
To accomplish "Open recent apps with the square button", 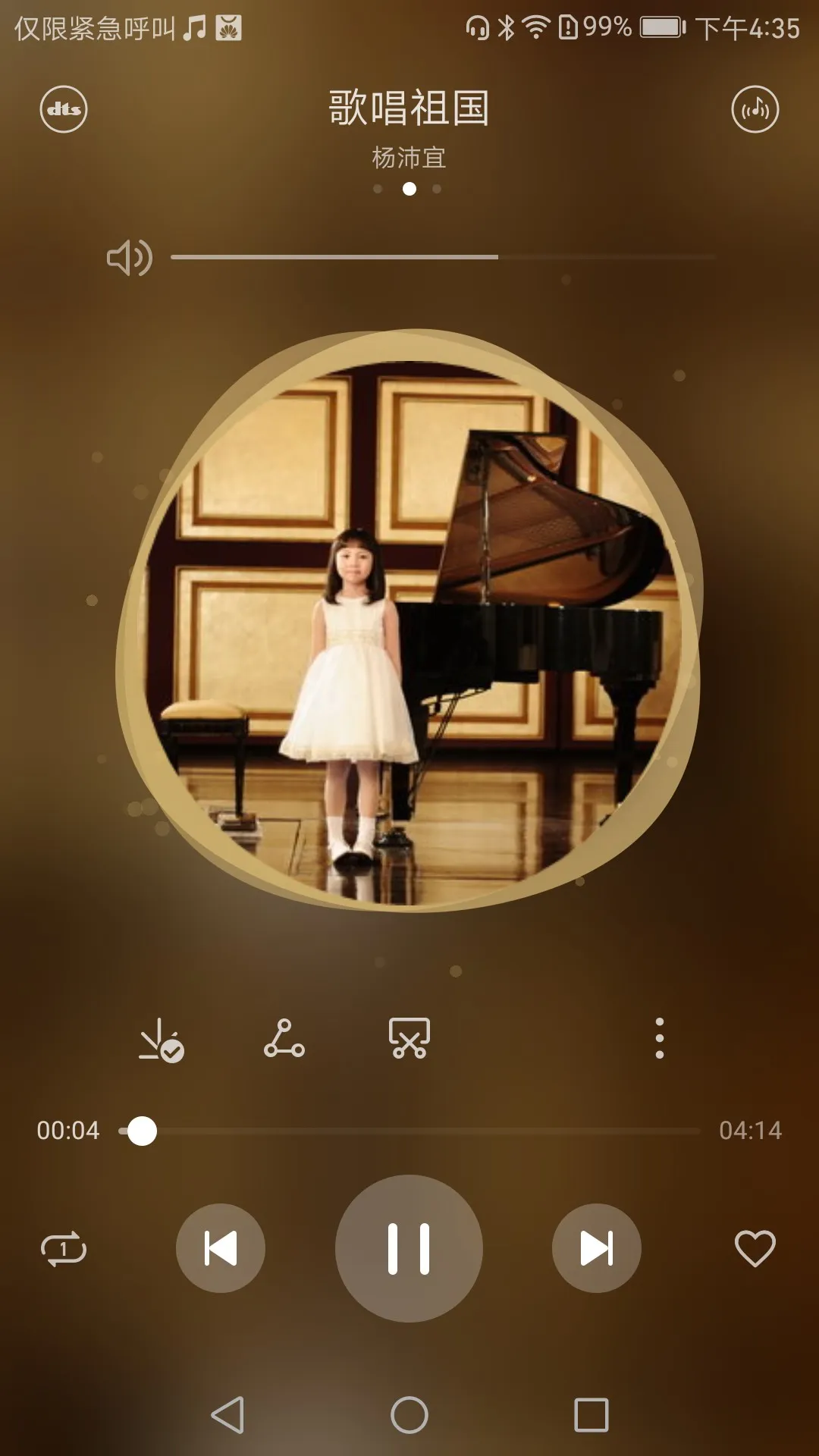I will (591, 1415).
